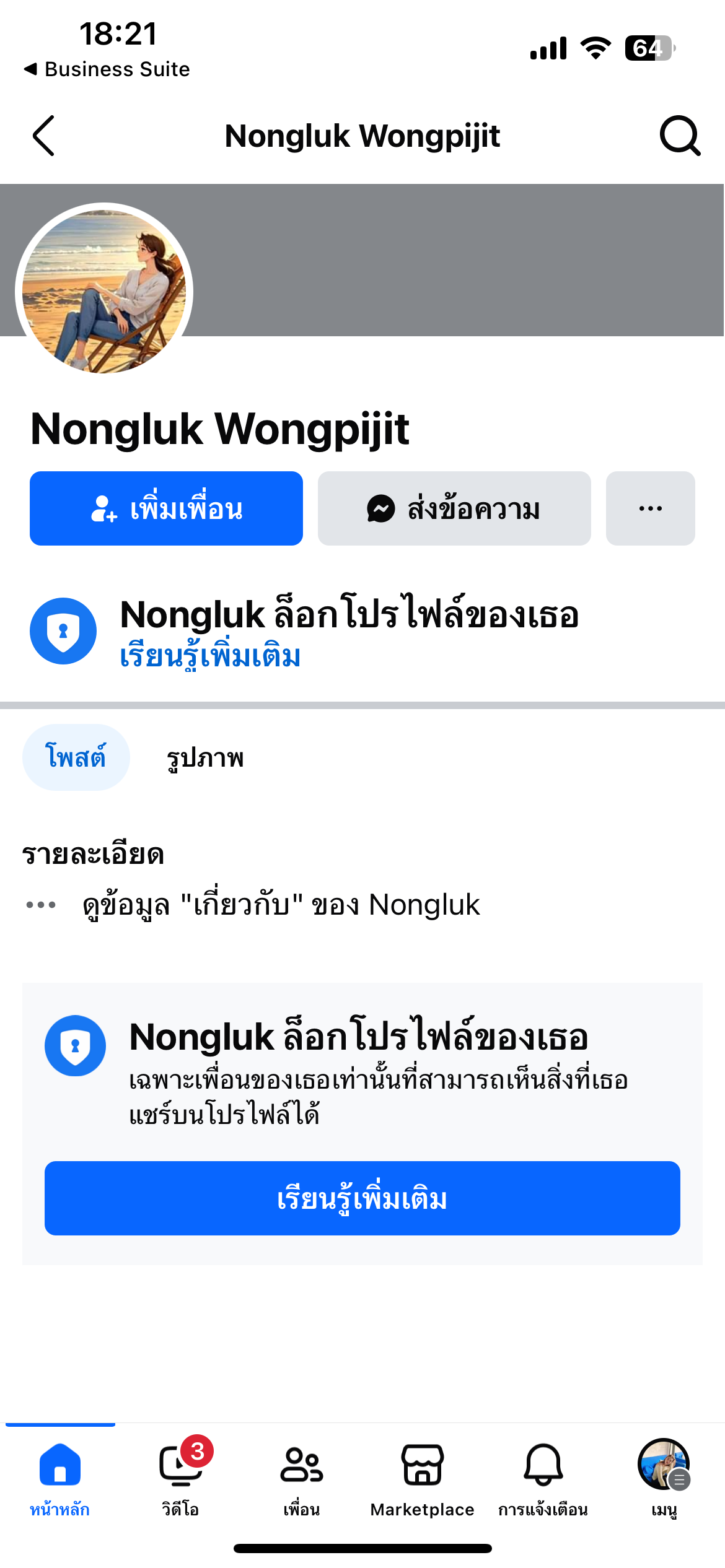Open การแจ้งเตือน notifications
725x1568 pixels.
543,1478
